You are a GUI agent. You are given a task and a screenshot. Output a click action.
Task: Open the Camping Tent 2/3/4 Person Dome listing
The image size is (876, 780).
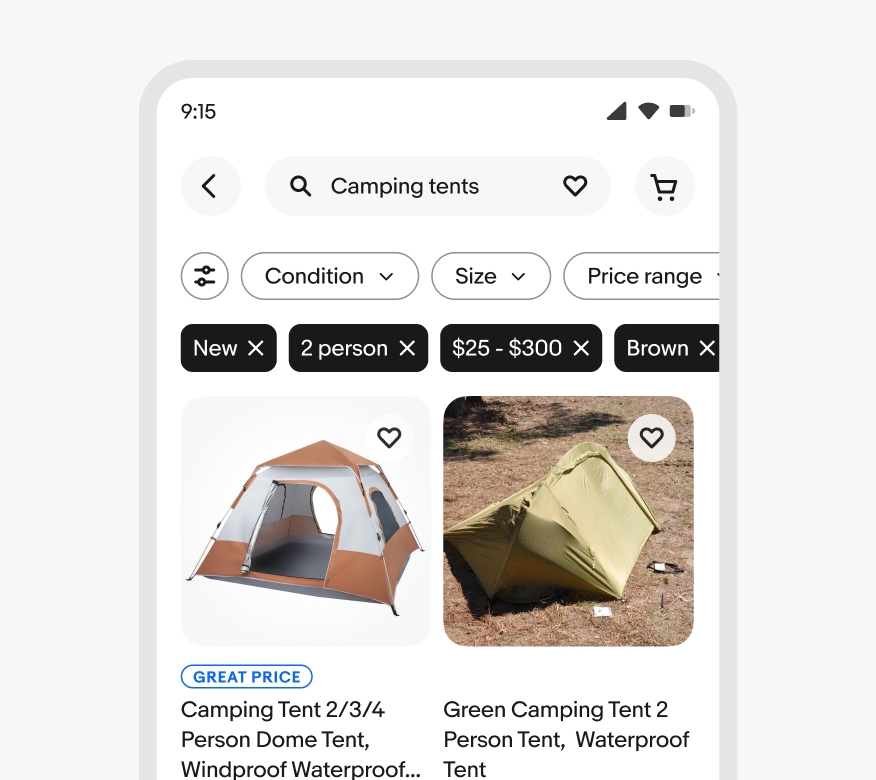(x=300, y=739)
